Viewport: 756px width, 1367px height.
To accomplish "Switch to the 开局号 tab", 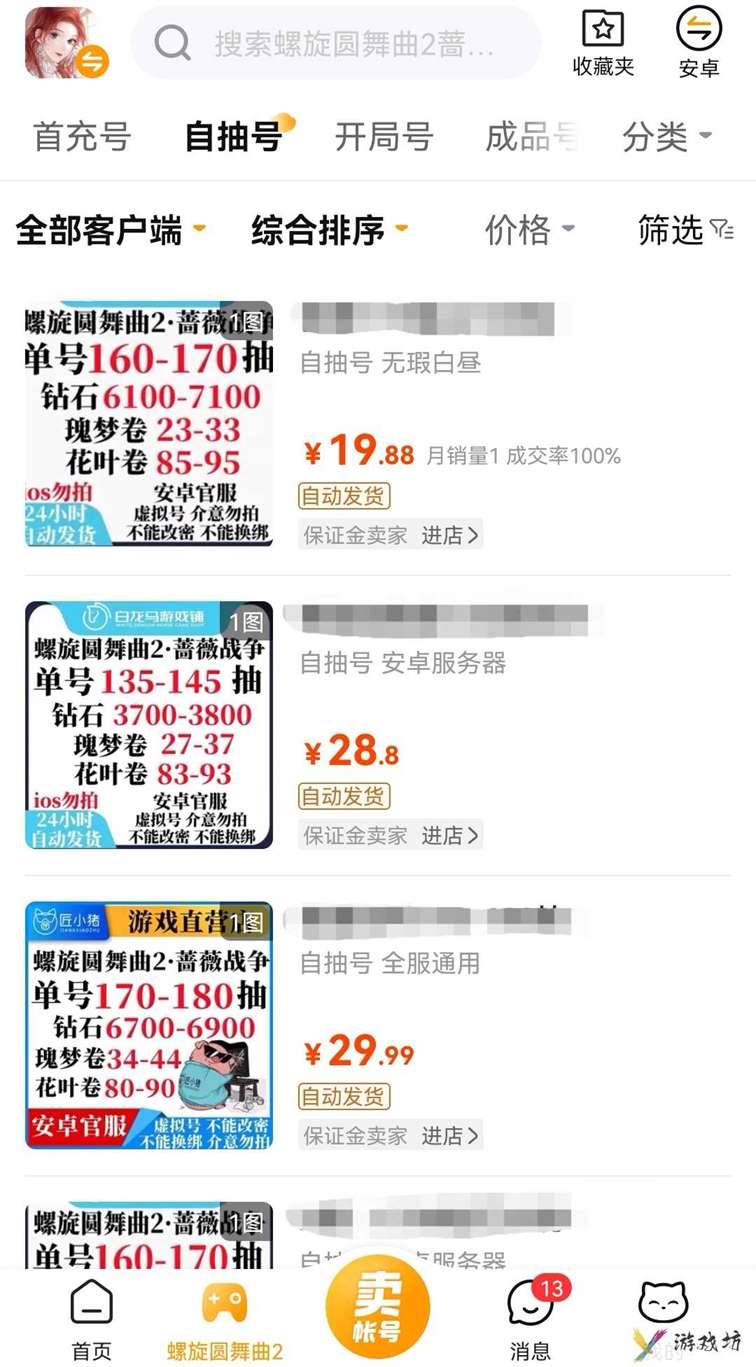I will (384, 137).
